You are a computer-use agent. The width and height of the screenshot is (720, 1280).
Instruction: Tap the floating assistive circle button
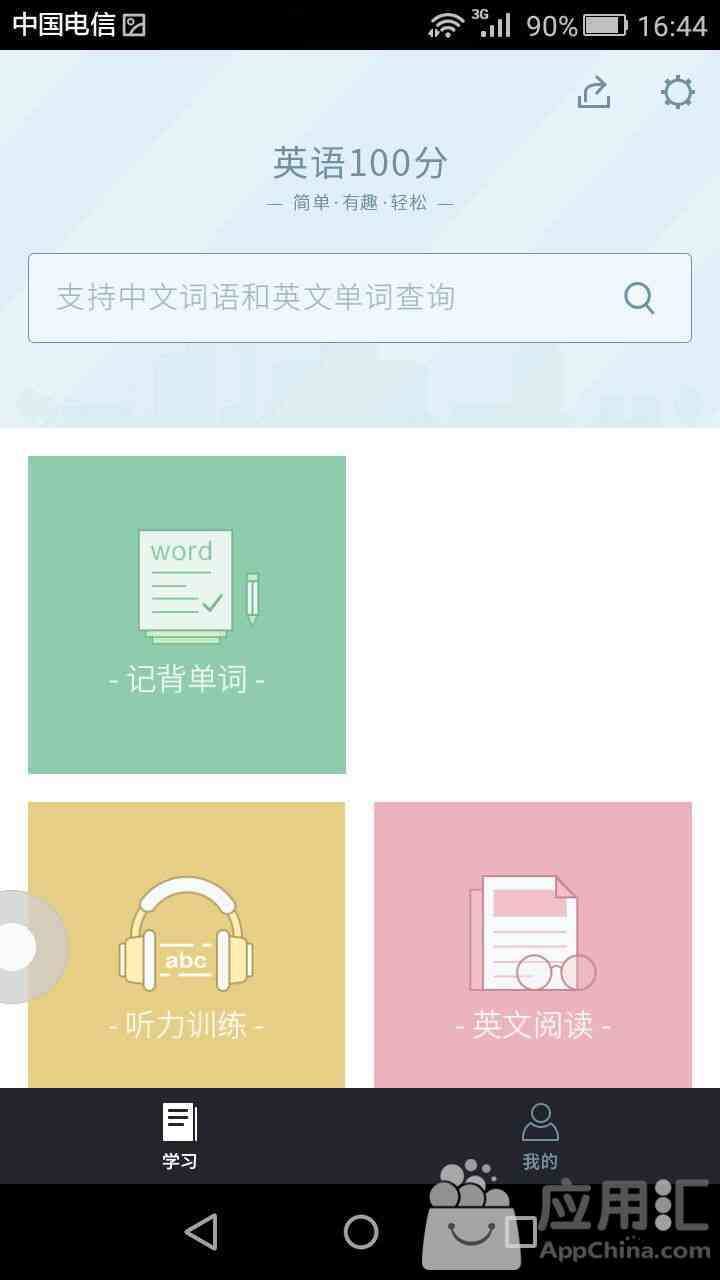pyautogui.click(x=20, y=947)
